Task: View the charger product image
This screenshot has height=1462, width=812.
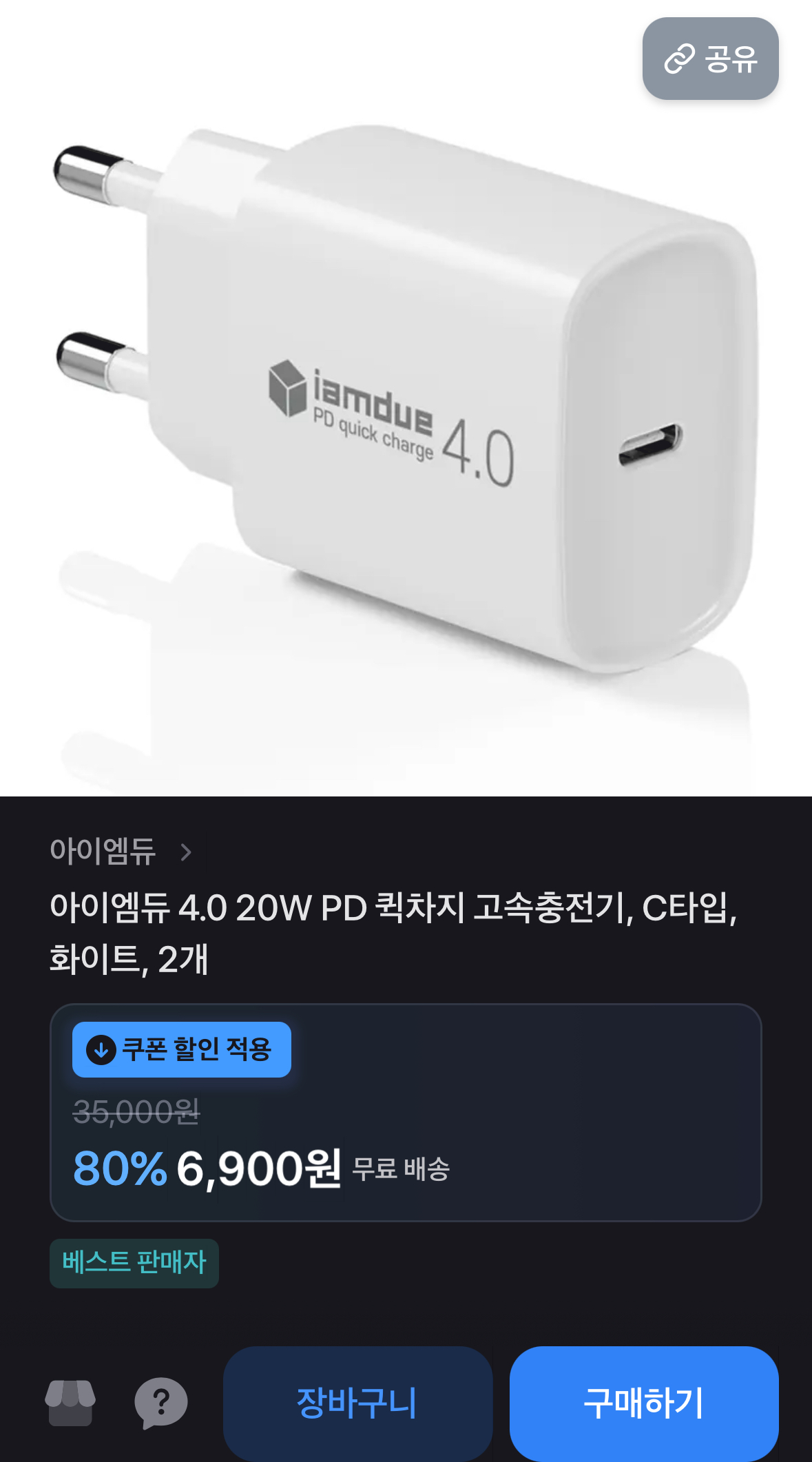Action: pos(406,400)
